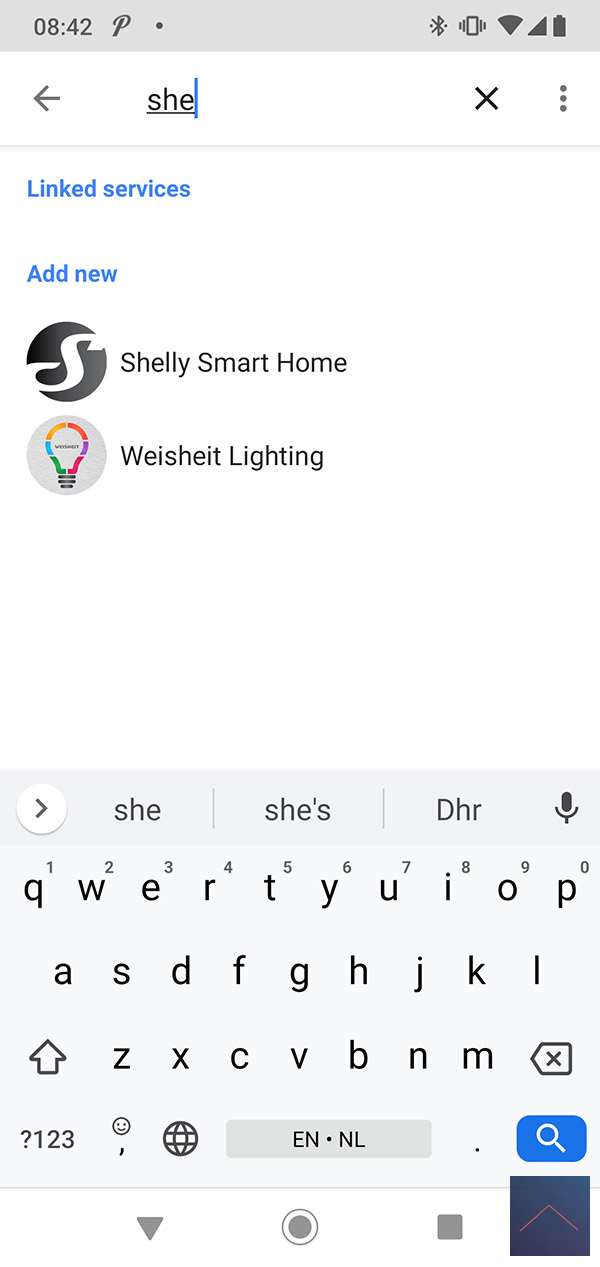600x1267 pixels.
Task: Select Shelly Smart Home service
Action: pos(233,362)
